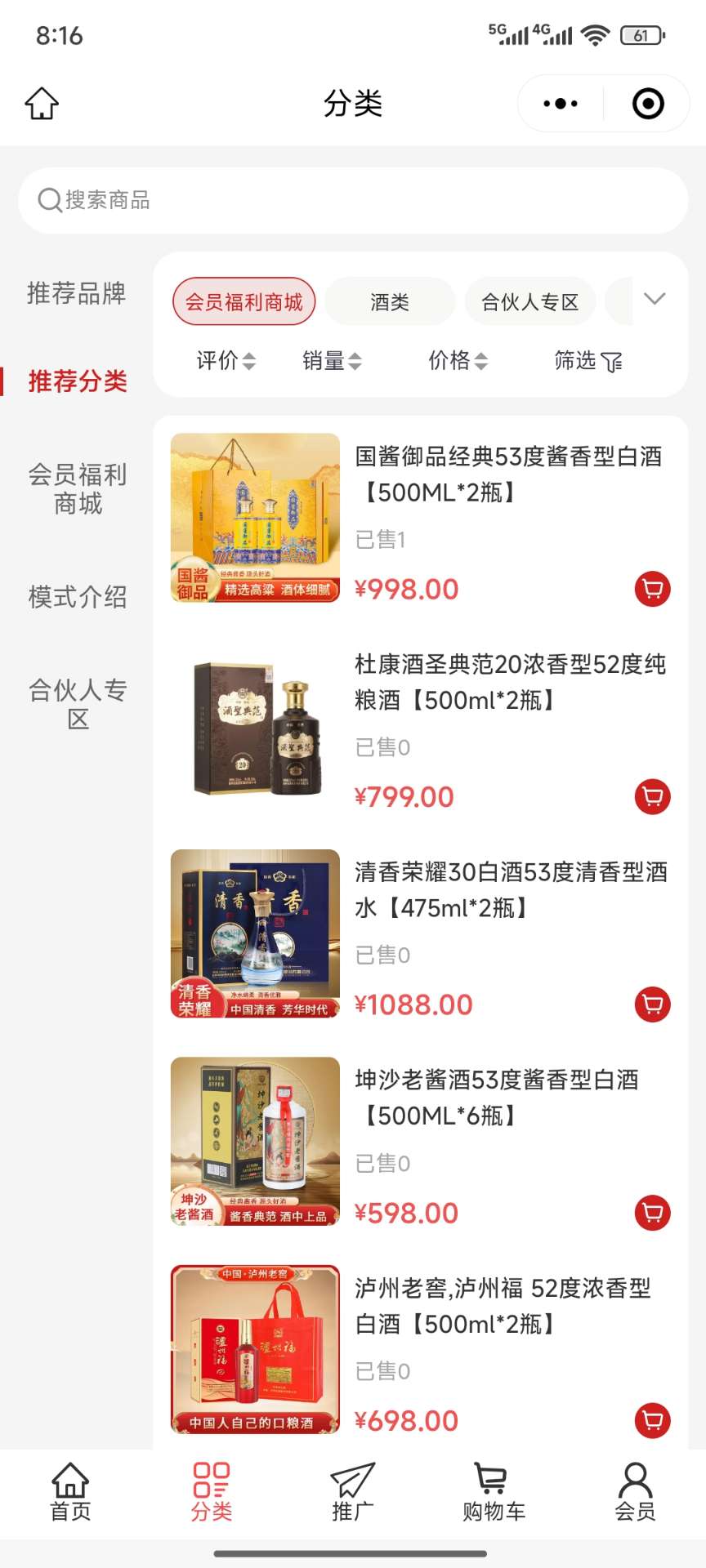Open the 筛选 filter
The image size is (706, 1568).
click(x=588, y=360)
